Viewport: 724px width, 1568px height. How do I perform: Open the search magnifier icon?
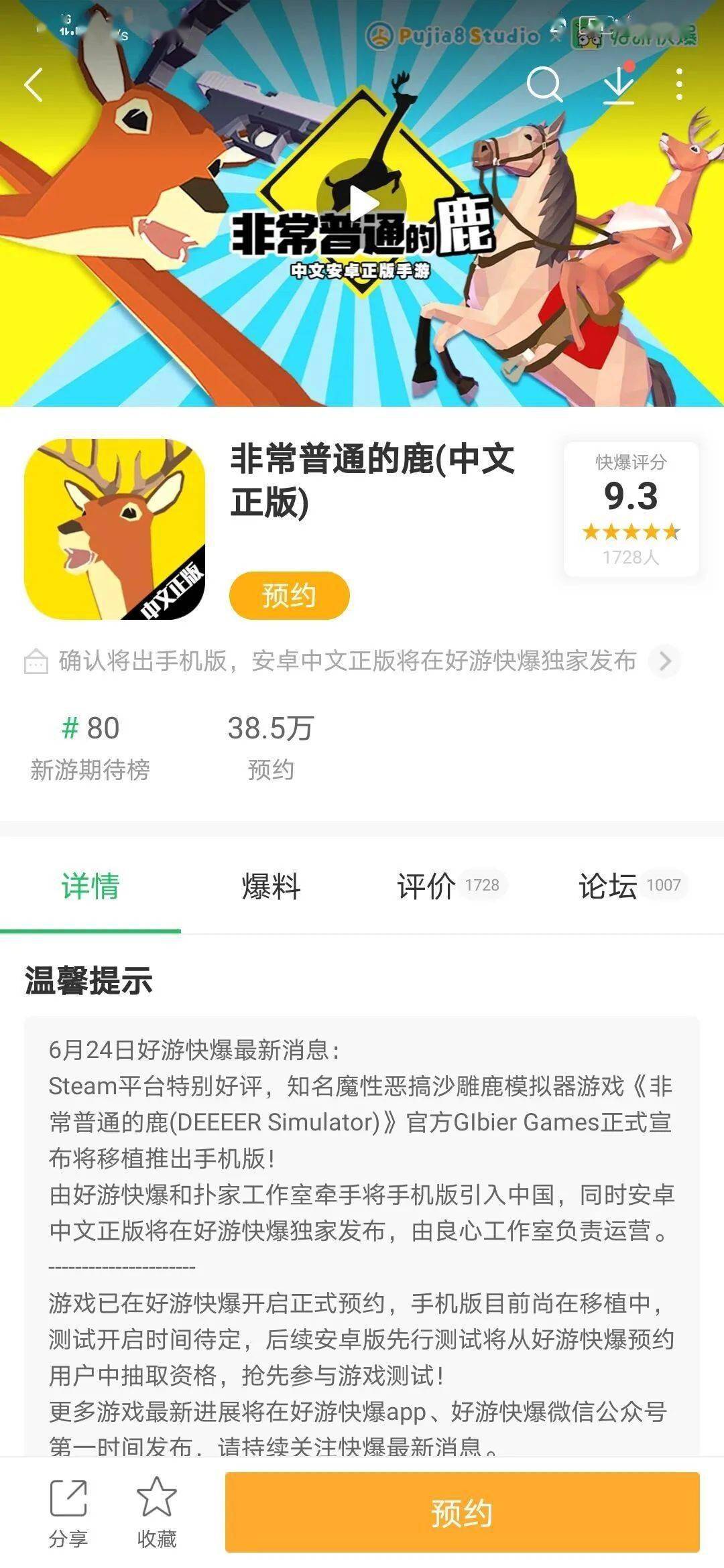click(544, 84)
